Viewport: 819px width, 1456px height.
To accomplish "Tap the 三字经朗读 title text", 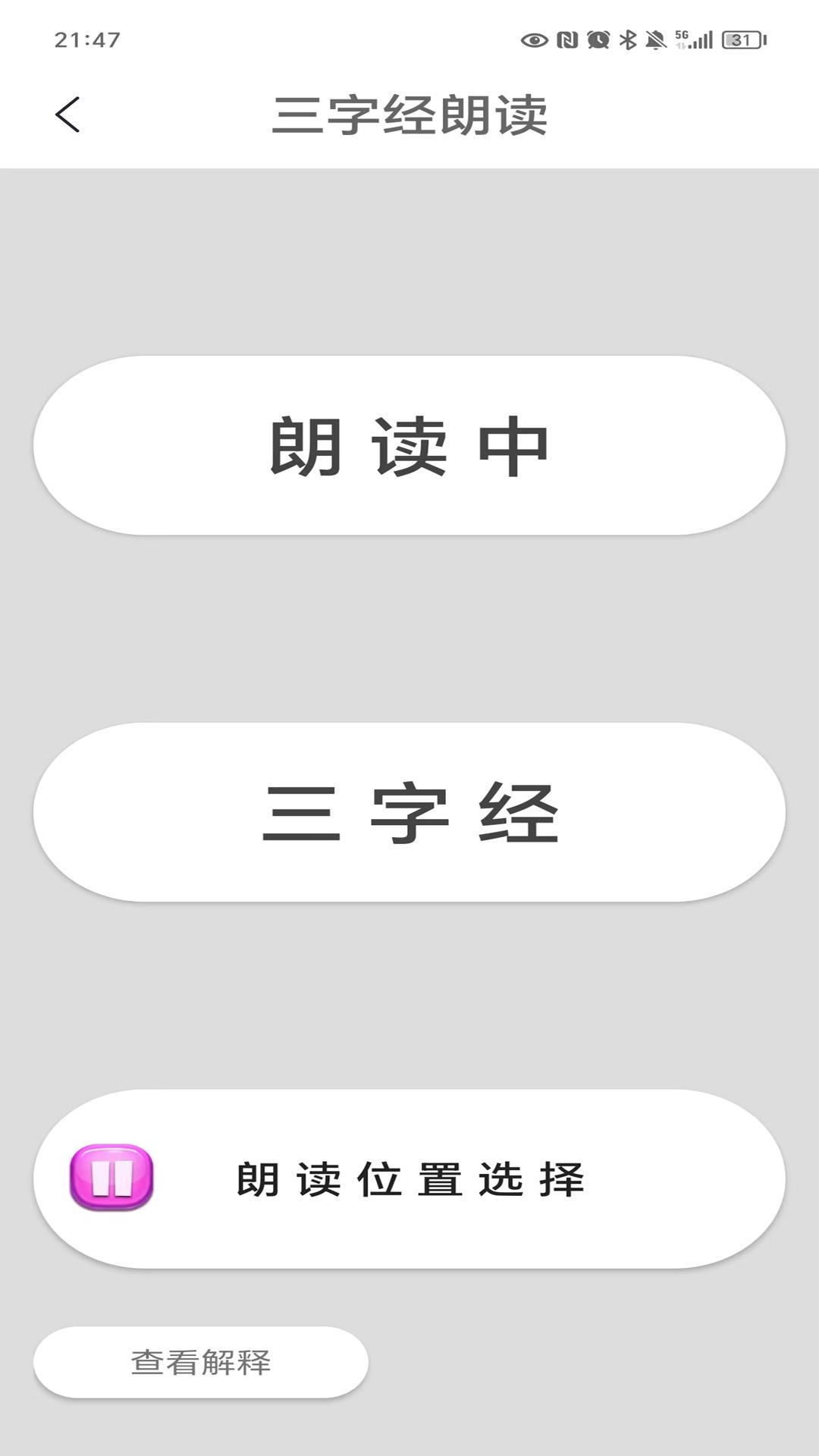I will coord(409,114).
